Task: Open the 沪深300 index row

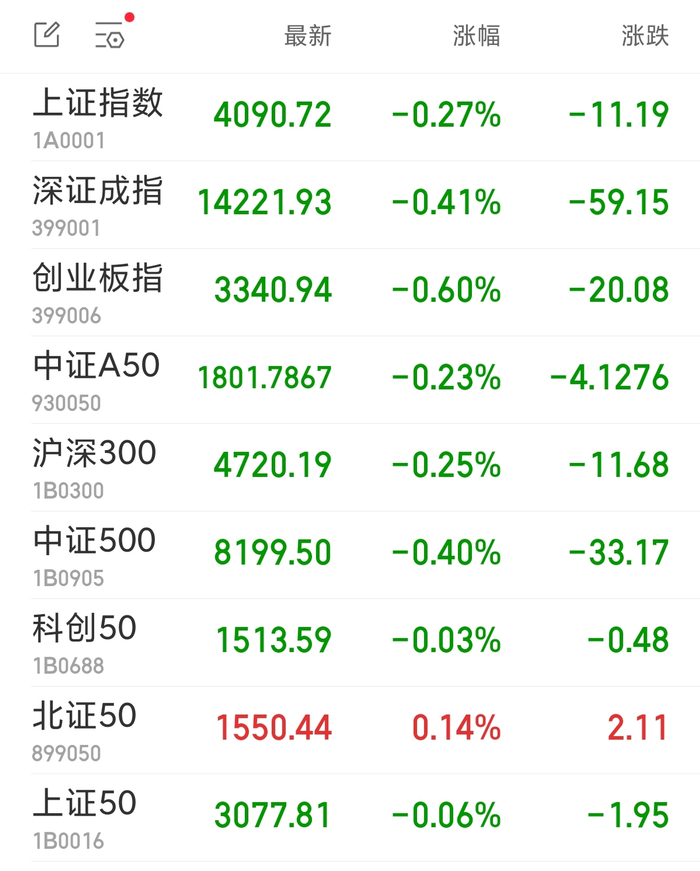Action: click(x=350, y=468)
